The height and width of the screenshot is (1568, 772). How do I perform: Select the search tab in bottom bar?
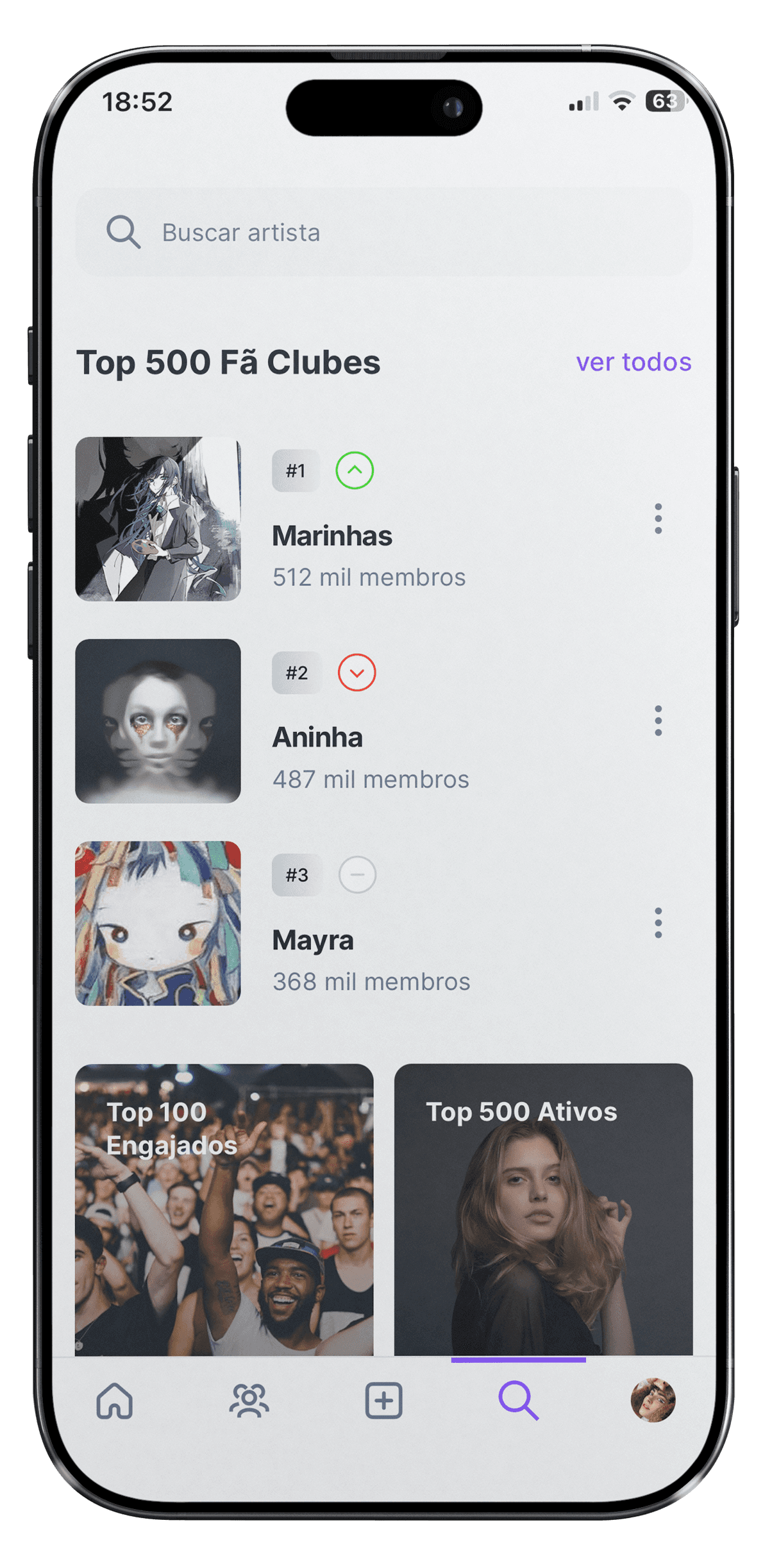(x=518, y=1401)
